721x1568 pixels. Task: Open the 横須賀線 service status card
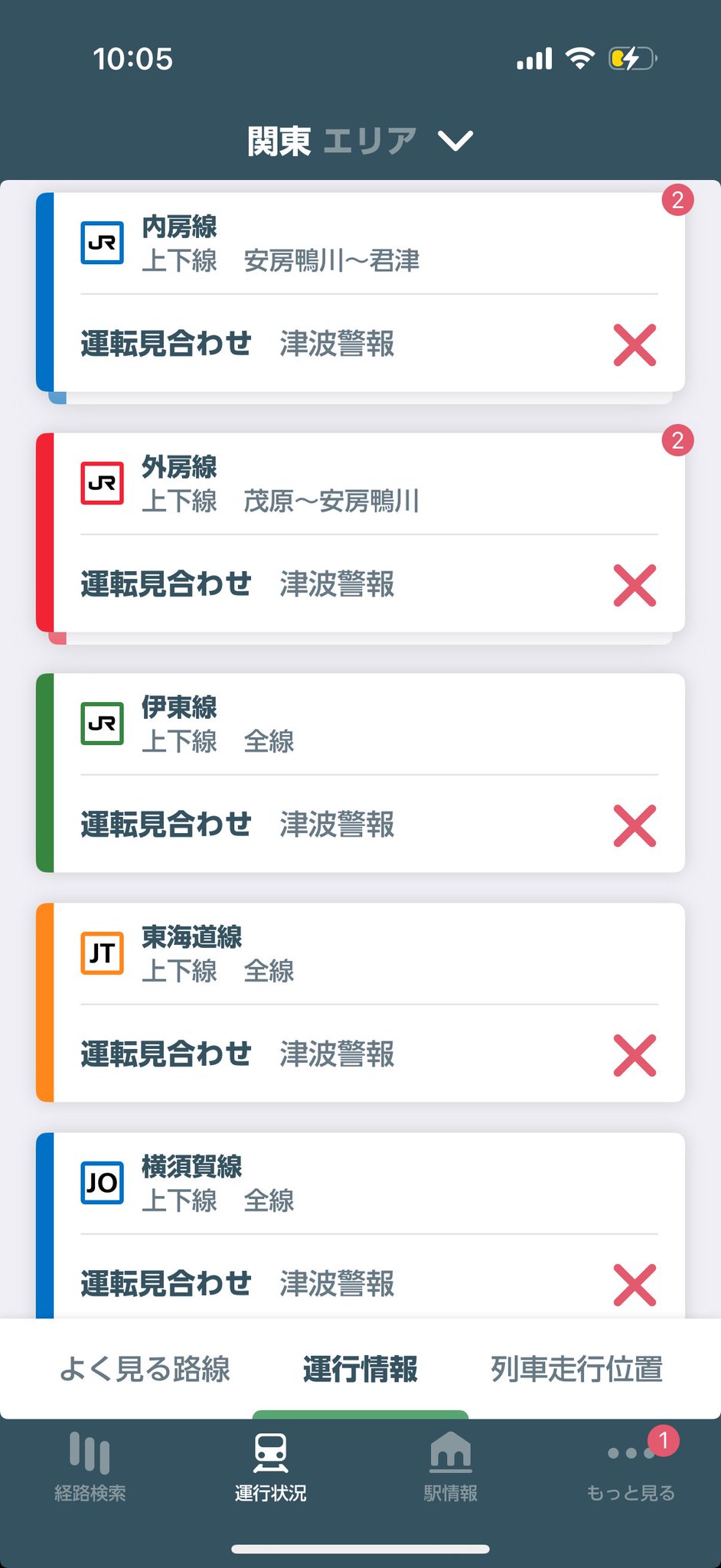click(360, 1225)
